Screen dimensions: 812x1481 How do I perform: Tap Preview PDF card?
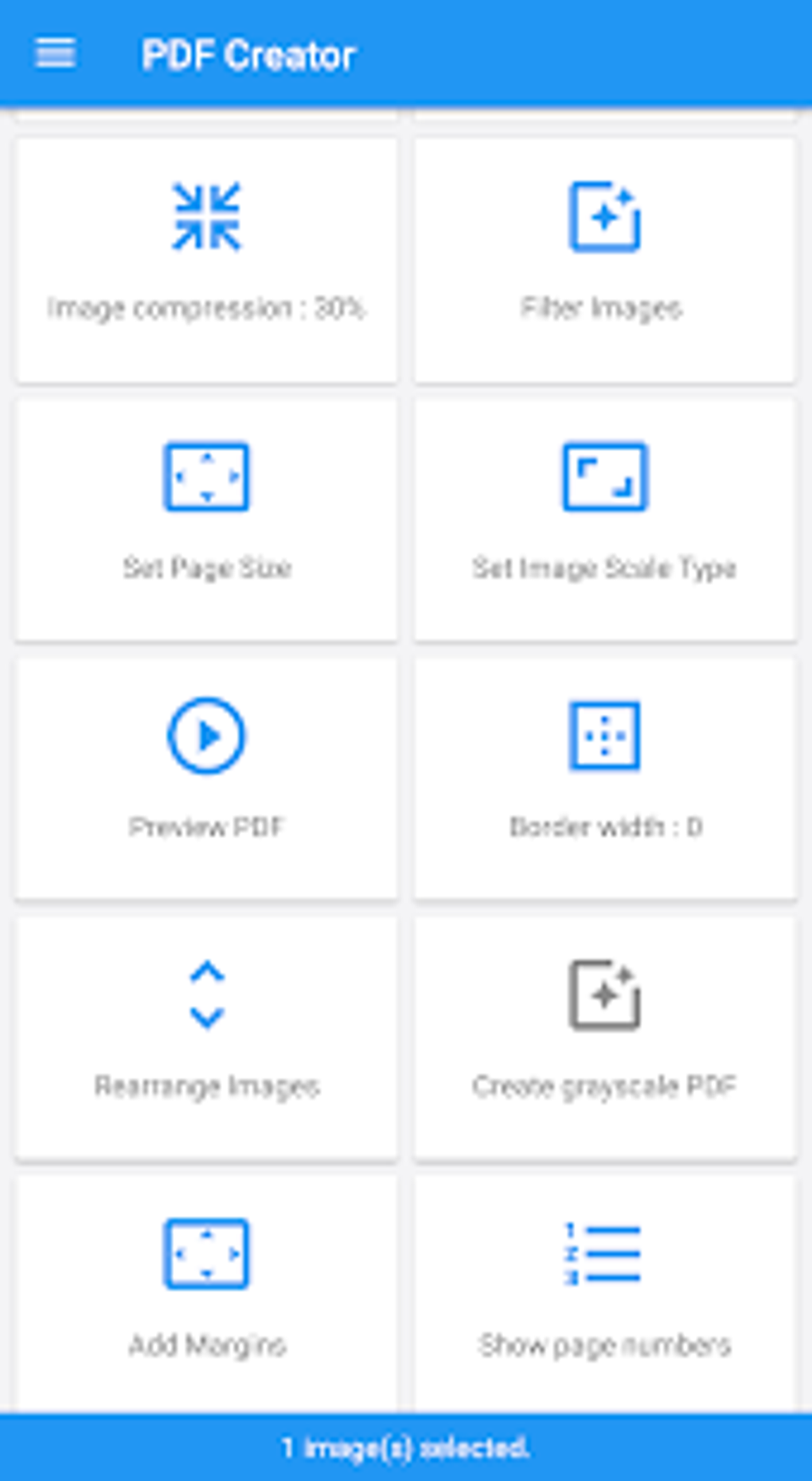coord(206,778)
